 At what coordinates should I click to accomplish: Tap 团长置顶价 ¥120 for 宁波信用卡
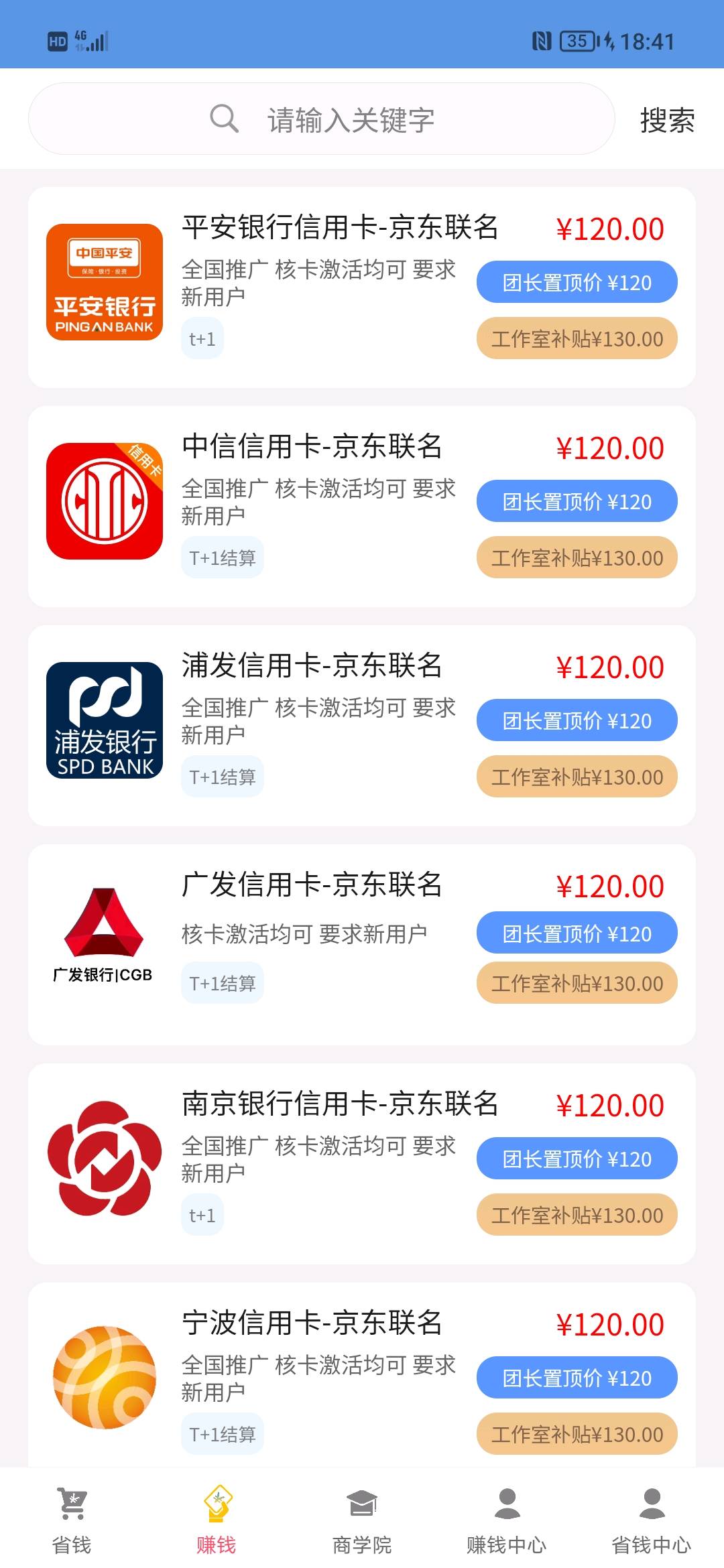pyautogui.click(x=577, y=1378)
